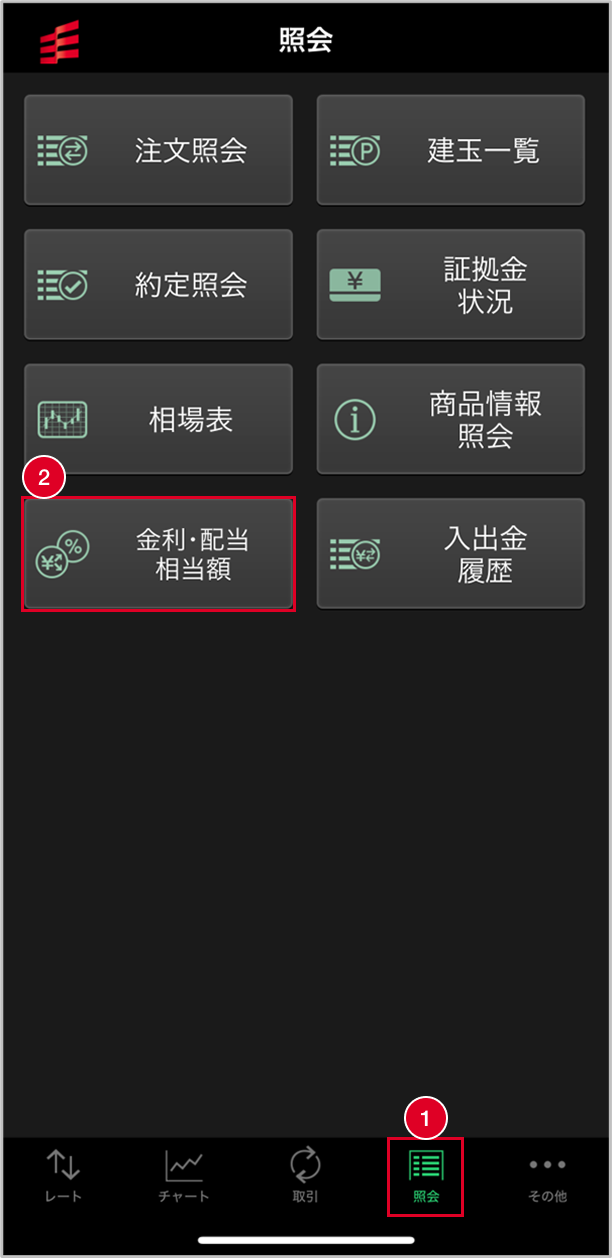Open 約定照会 execution inquiry
The image size is (612, 1258).
(x=158, y=285)
